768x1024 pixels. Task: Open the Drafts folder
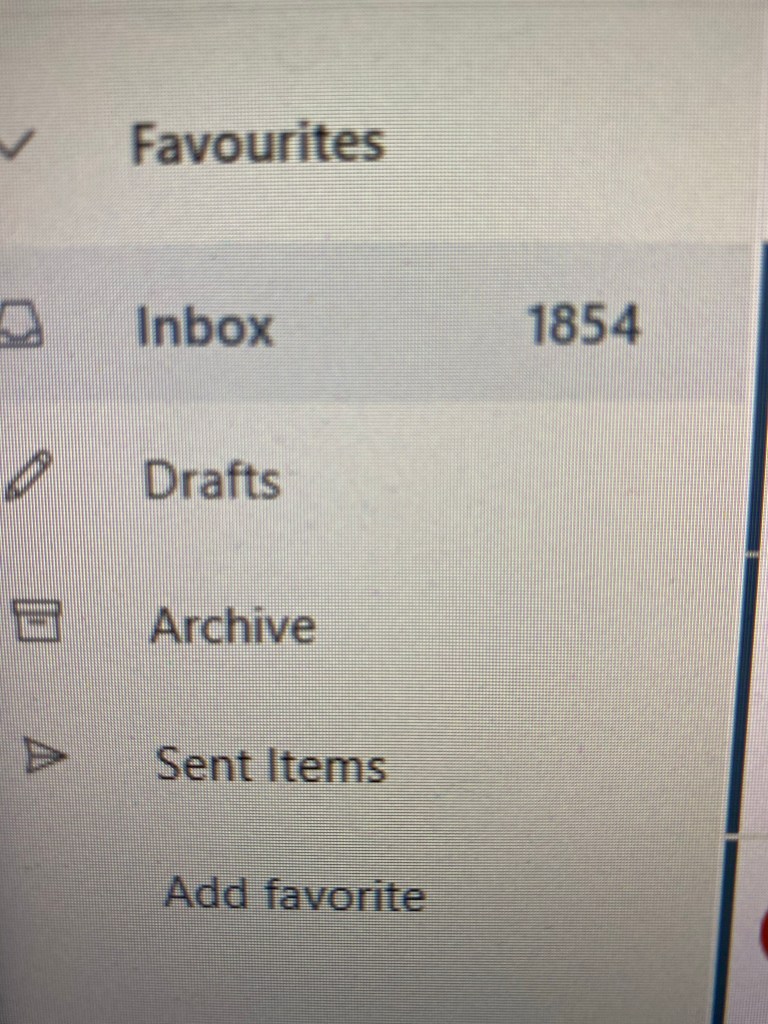coord(212,481)
